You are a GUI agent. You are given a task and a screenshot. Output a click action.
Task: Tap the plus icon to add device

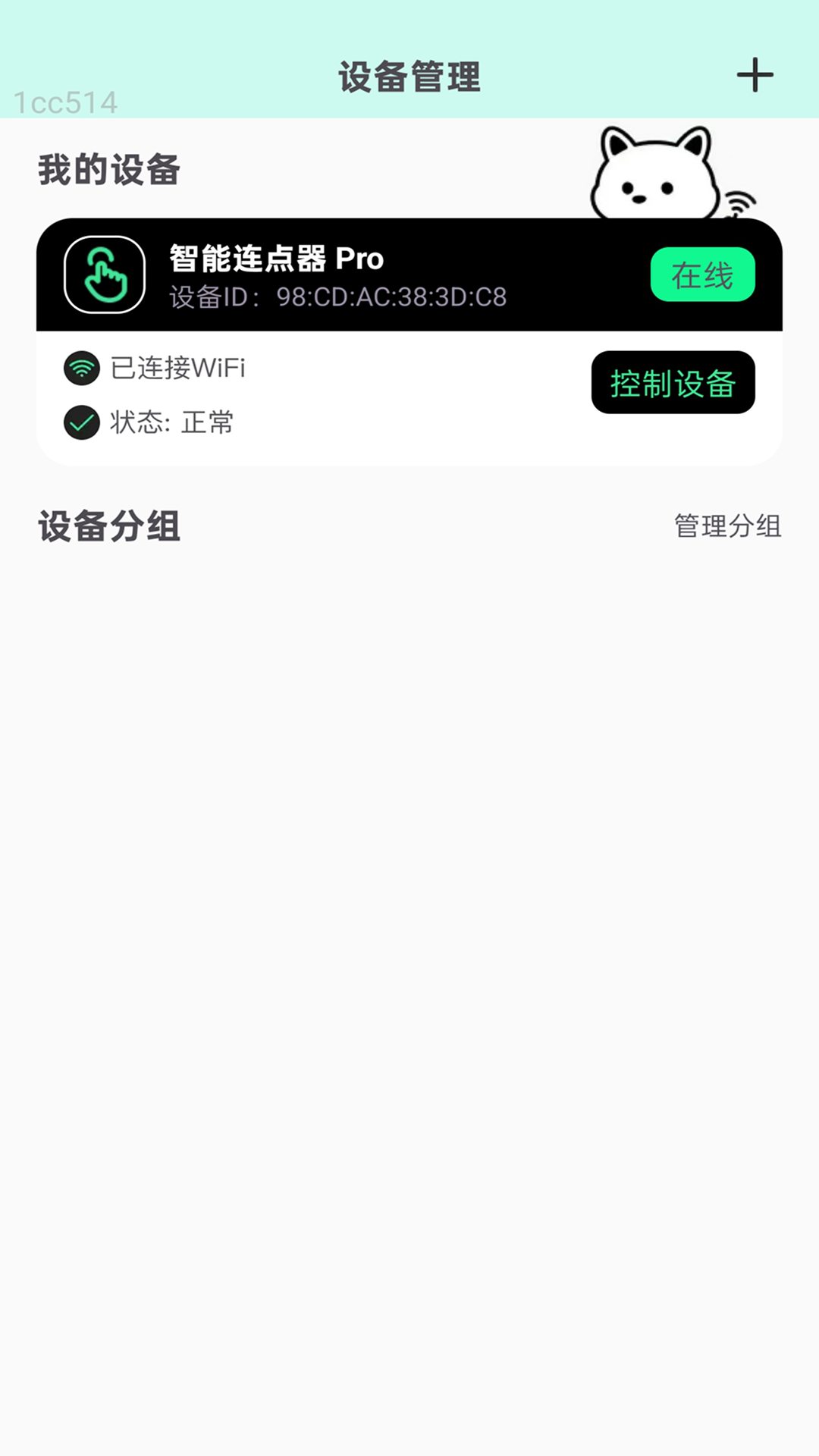[755, 75]
